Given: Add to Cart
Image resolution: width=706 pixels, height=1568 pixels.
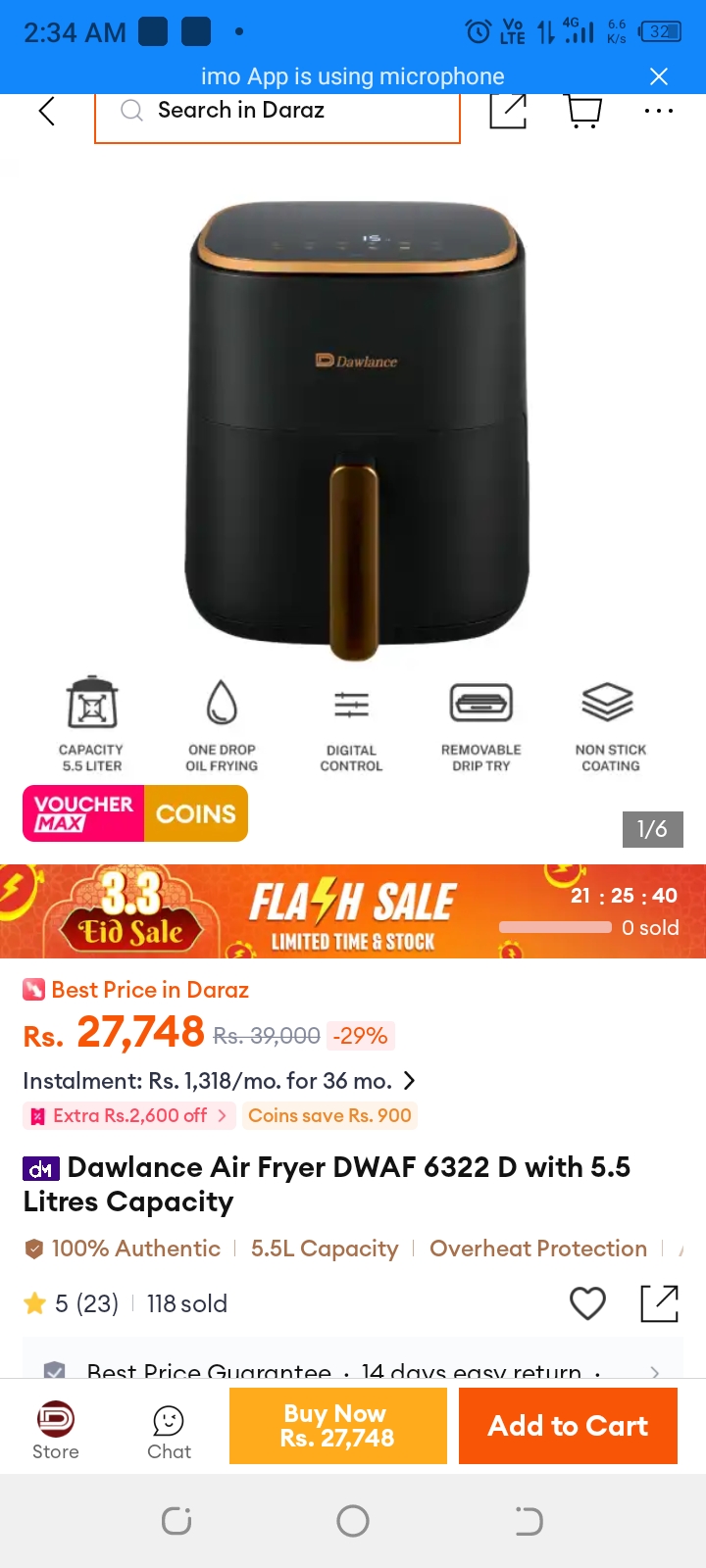Looking at the screenshot, I should 568,1426.
